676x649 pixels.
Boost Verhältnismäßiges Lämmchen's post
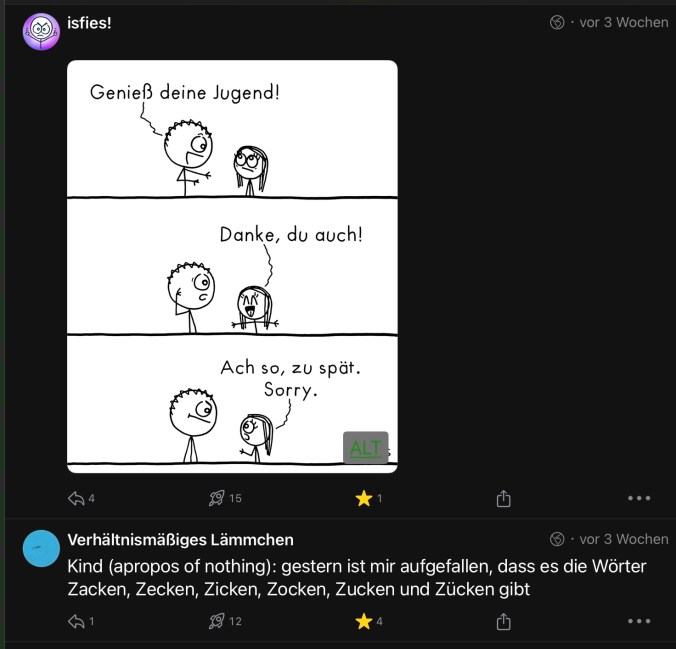[x=217, y=622]
